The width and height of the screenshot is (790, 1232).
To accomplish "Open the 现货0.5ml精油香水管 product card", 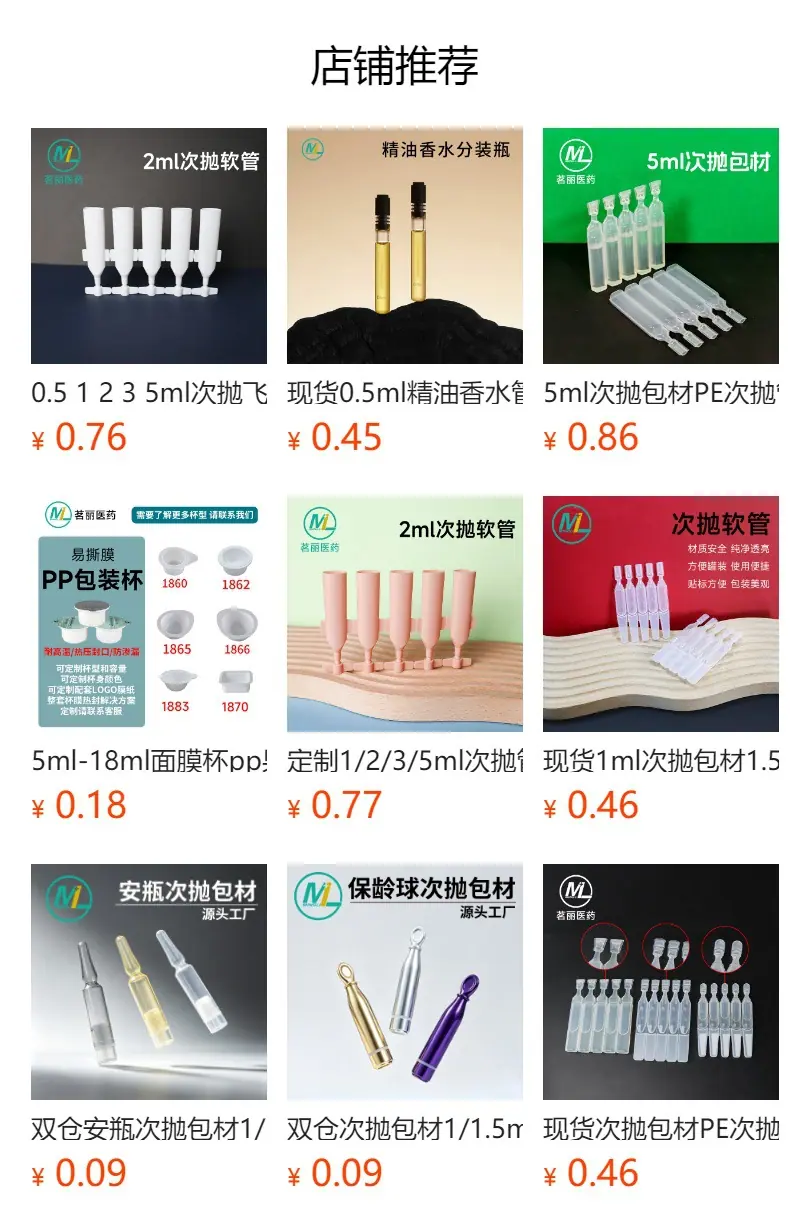I will click(x=405, y=292).
